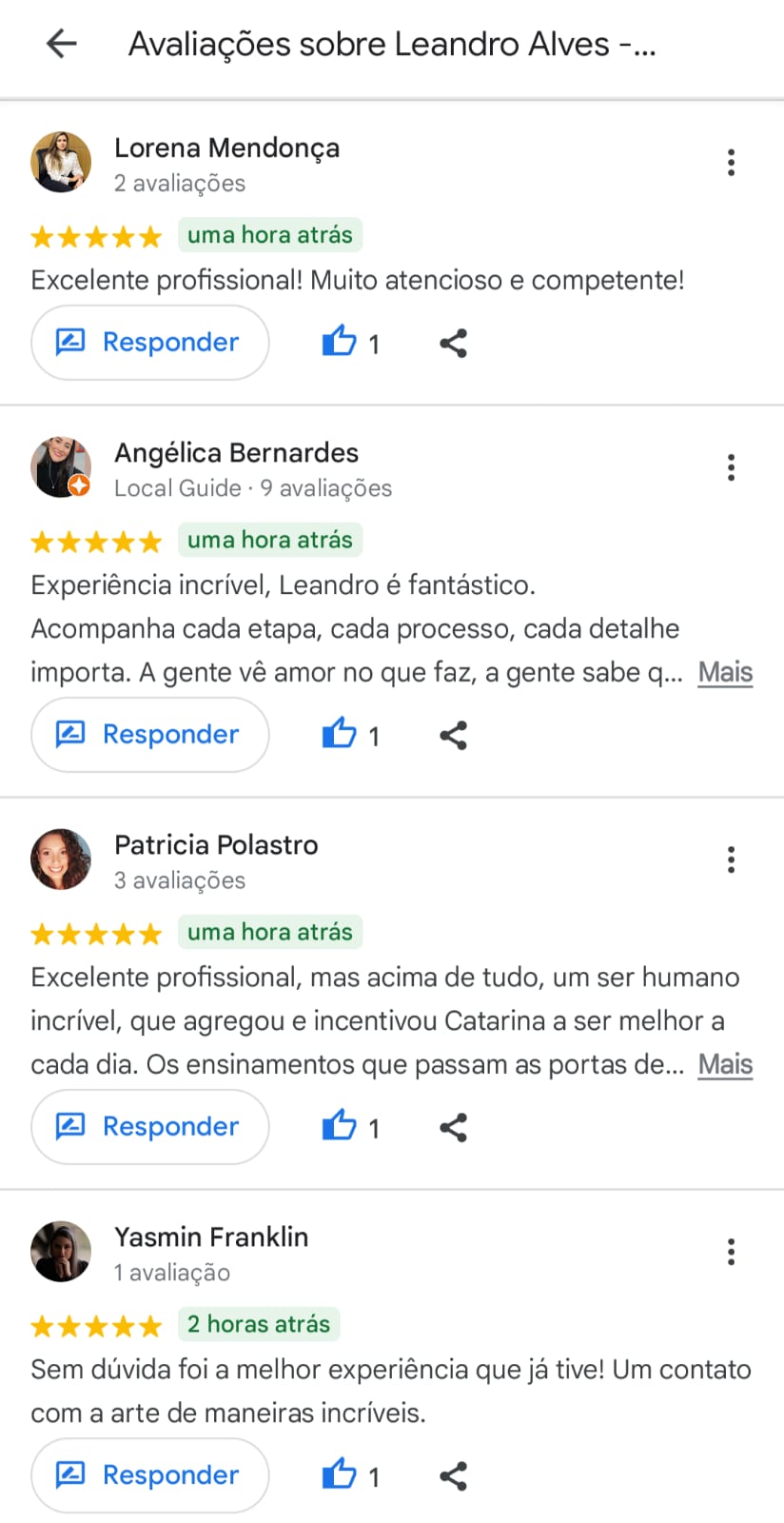The height and width of the screenshot is (1523, 784).
Task: Reply to Patricia Polastro's review
Action: coord(150,1127)
